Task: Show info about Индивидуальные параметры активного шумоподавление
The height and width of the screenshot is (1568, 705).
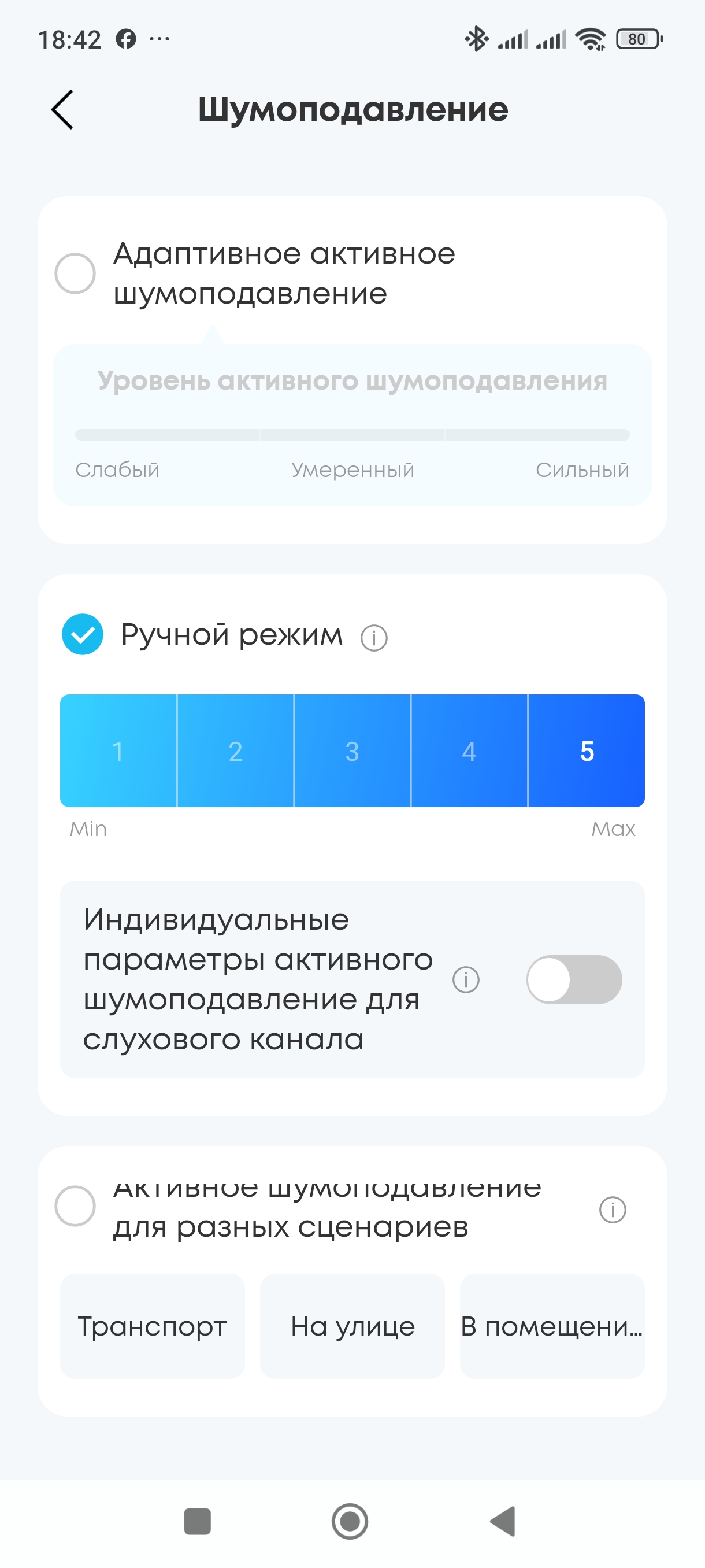Action: point(466,979)
